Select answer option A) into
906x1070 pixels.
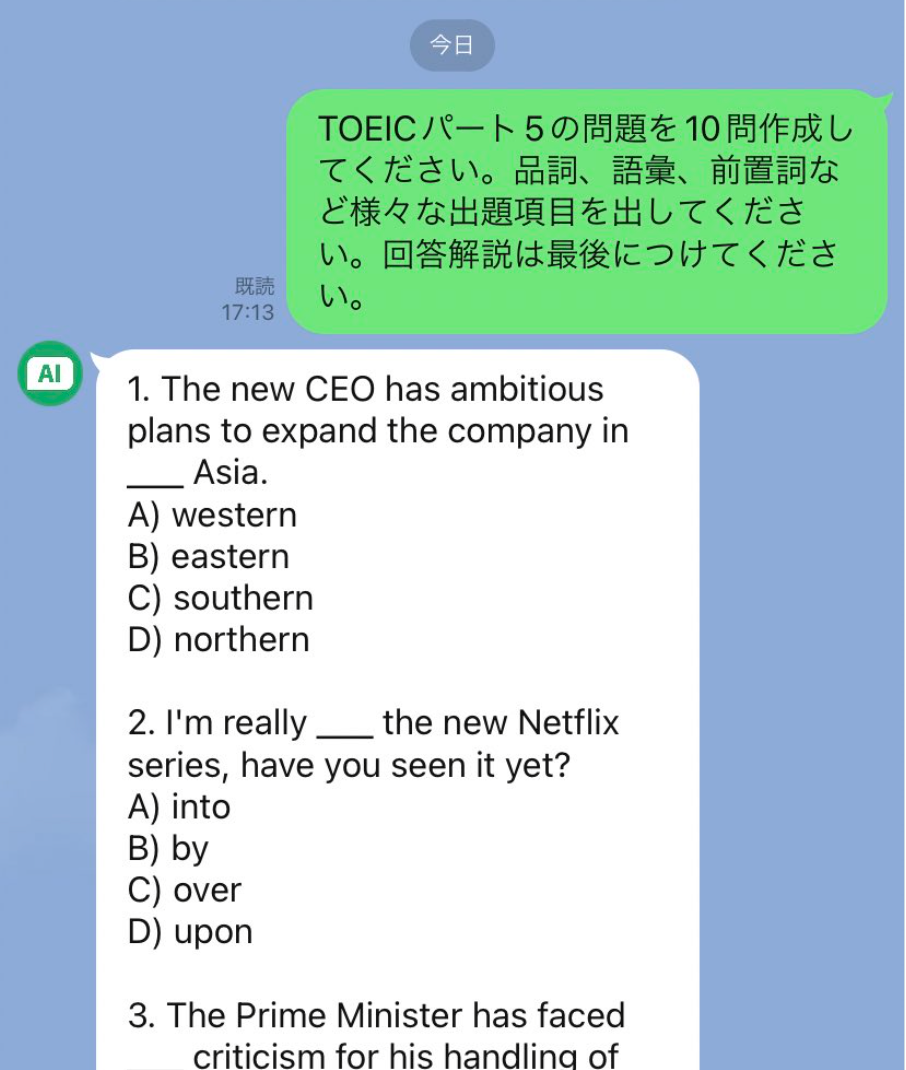point(177,807)
